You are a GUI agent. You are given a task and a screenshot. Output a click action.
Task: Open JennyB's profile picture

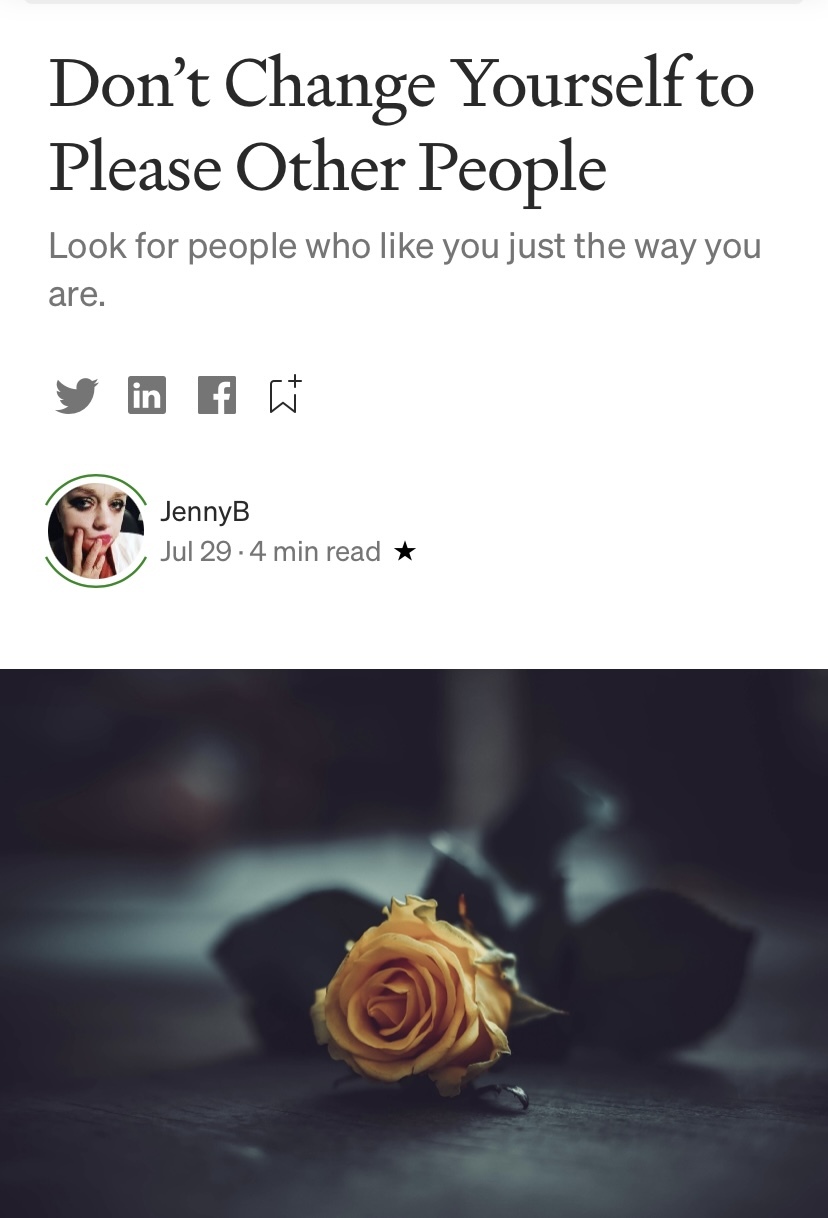(96, 531)
